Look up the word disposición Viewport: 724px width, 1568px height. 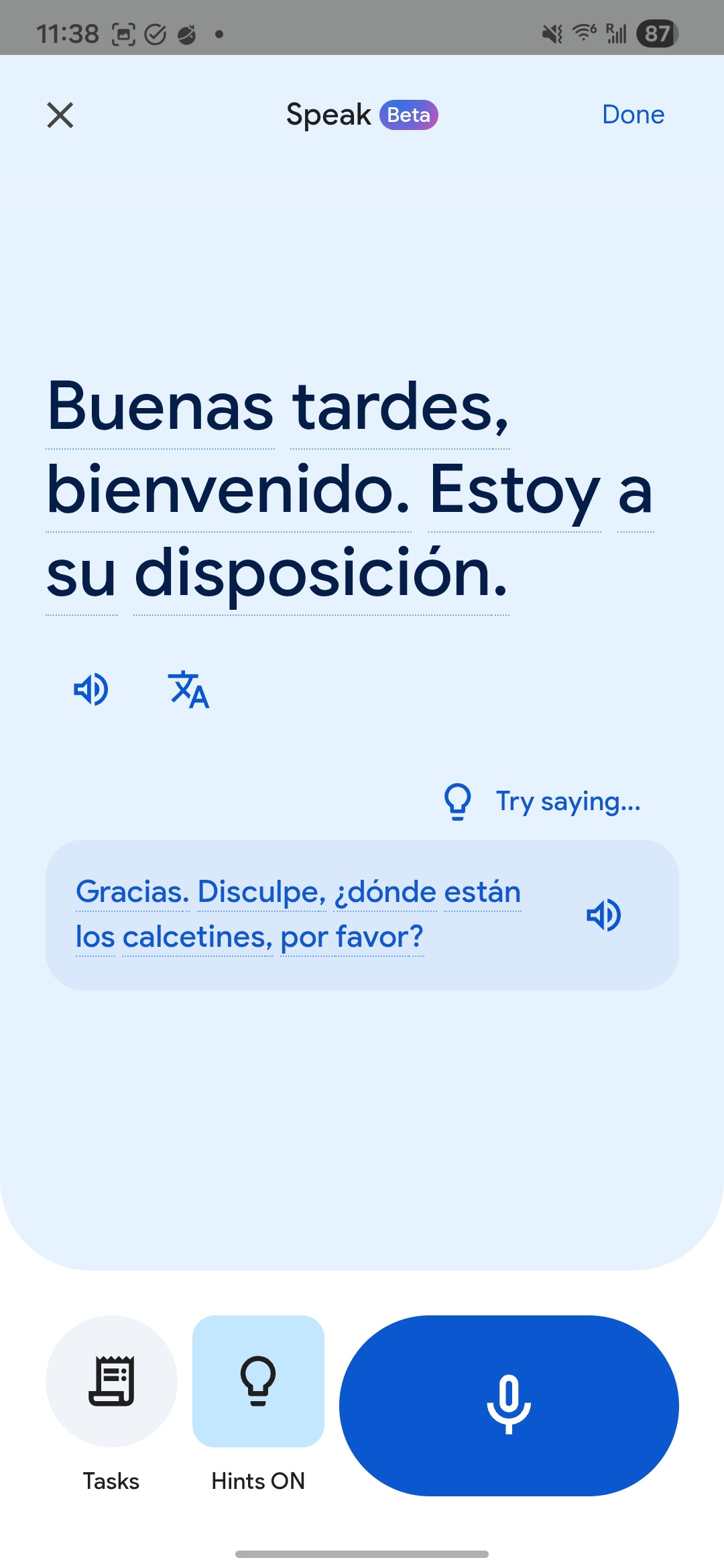point(321,574)
